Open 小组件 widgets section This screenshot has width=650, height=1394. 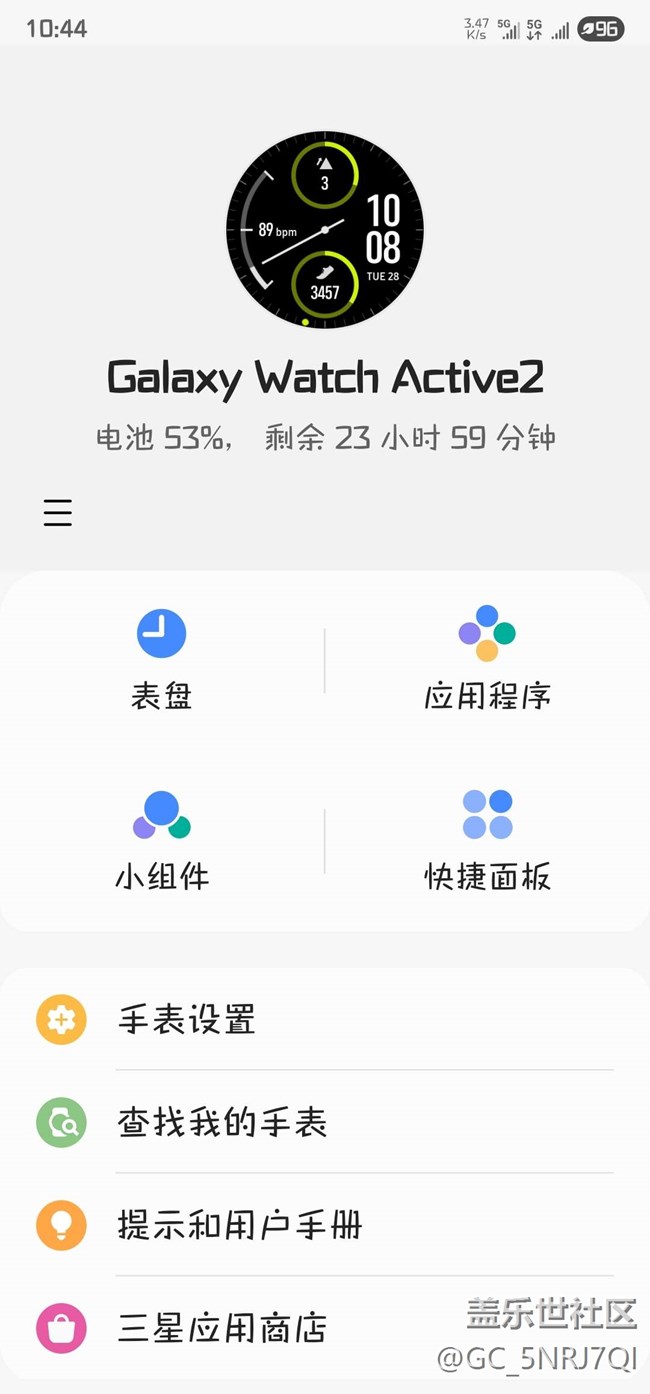pos(161,840)
